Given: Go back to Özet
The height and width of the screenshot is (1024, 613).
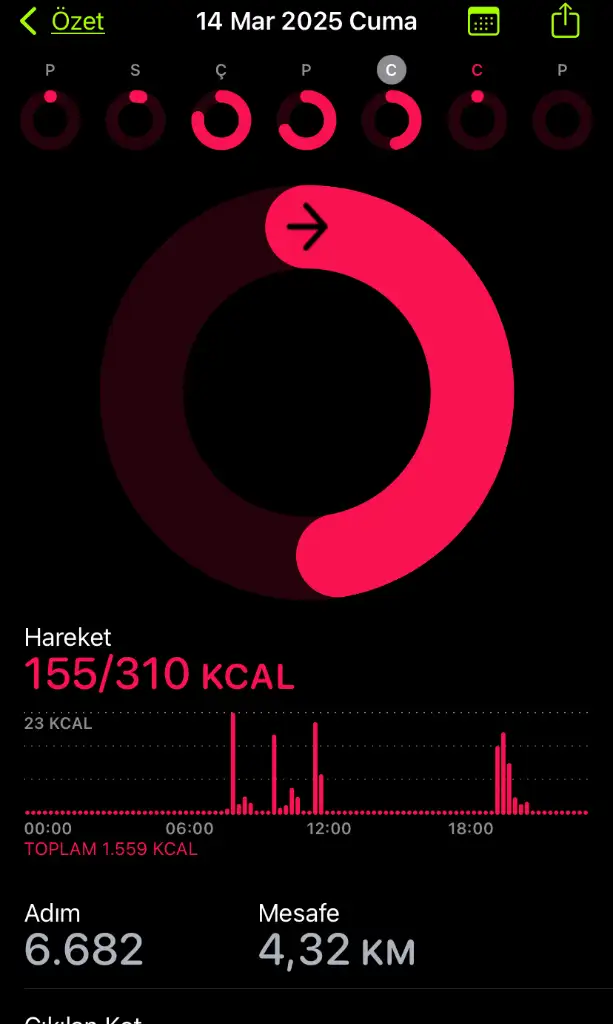Looking at the screenshot, I should [63, 21].
